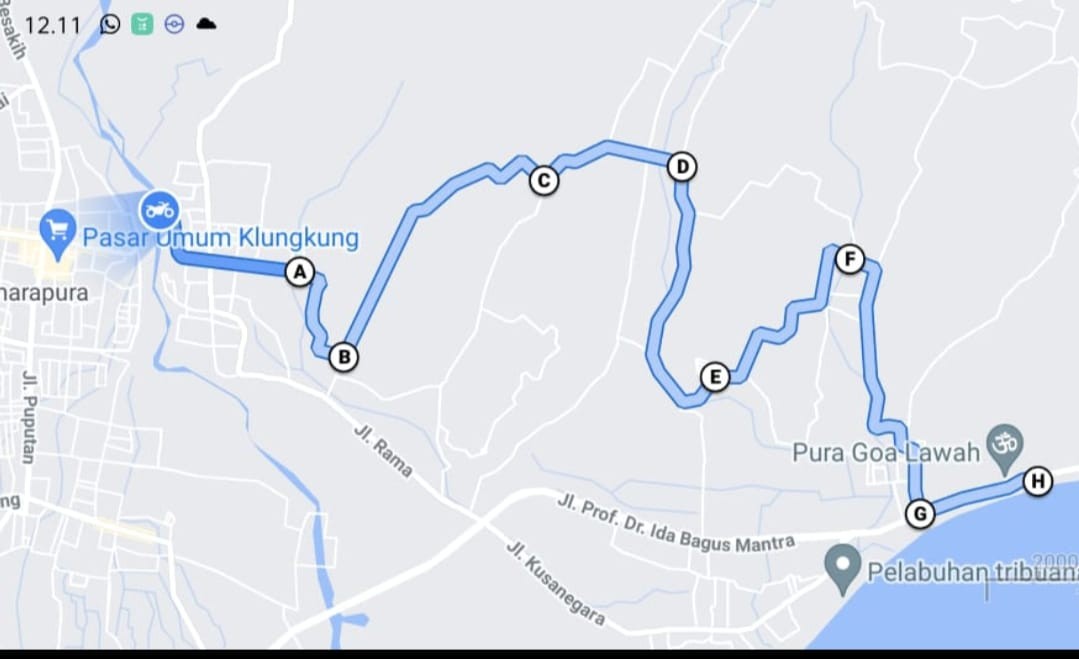Choose waypoint F on the route
The width and height of the screenshot is (1079, 659).
[849, 260]
